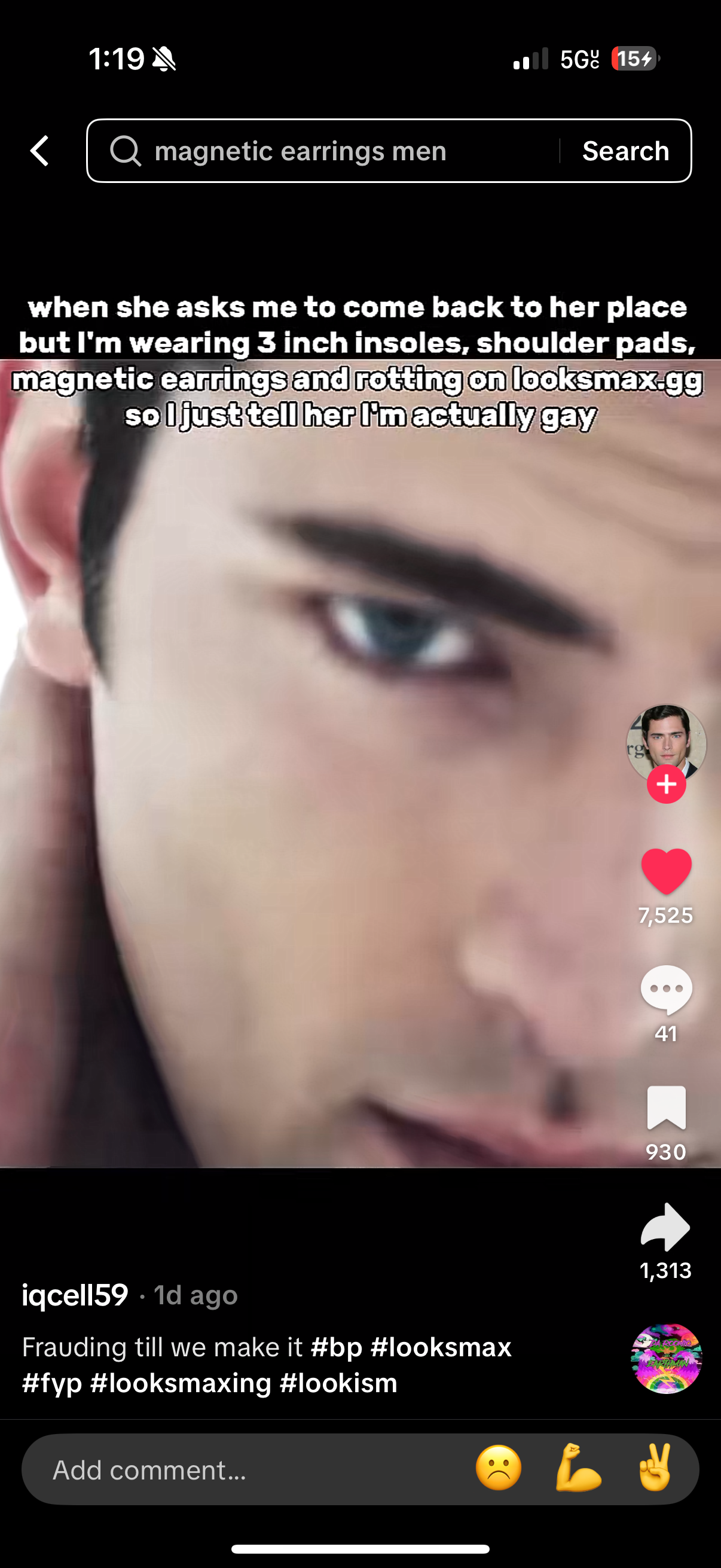Hit the Search button
Viewport: 721px width, 1568px height.
click(625, 151)
